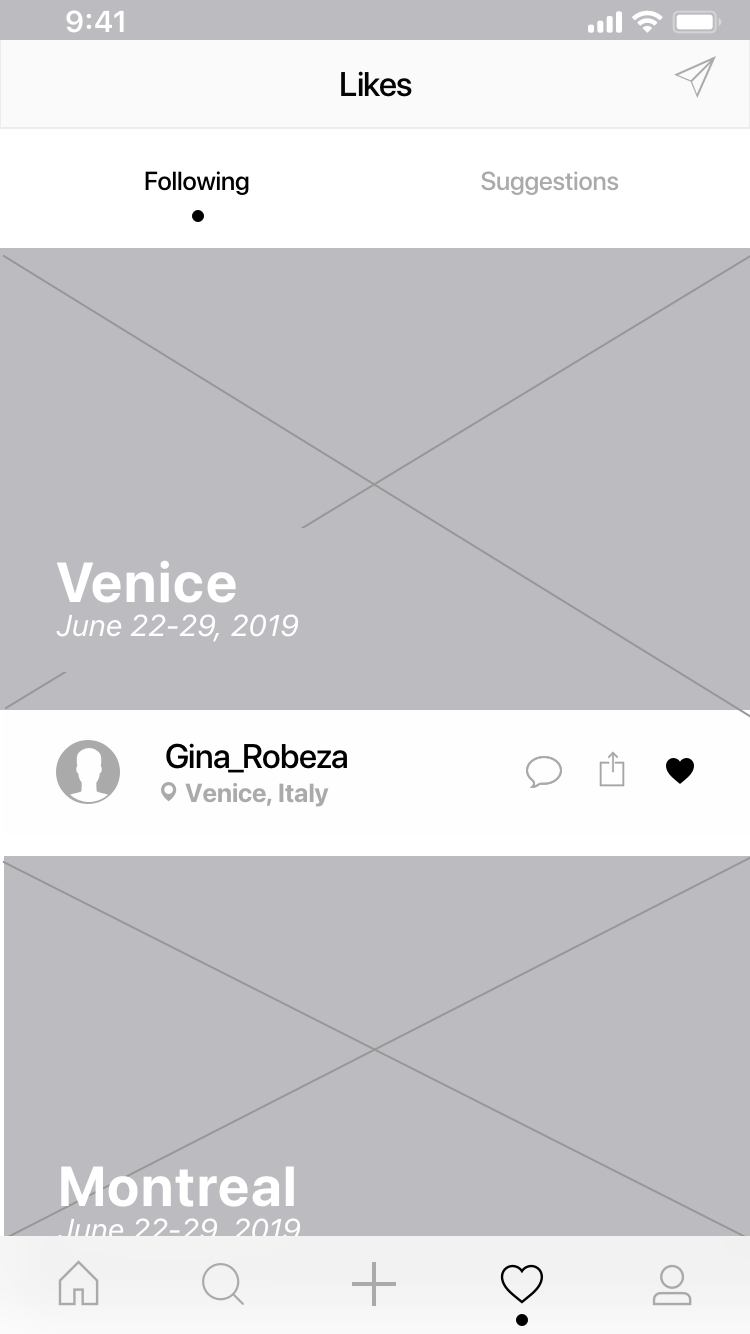Image resolution: width=750 pixels, height=1334 pixels.
Task: Switch to the Suggestions tab
Action: click(549, 182)
